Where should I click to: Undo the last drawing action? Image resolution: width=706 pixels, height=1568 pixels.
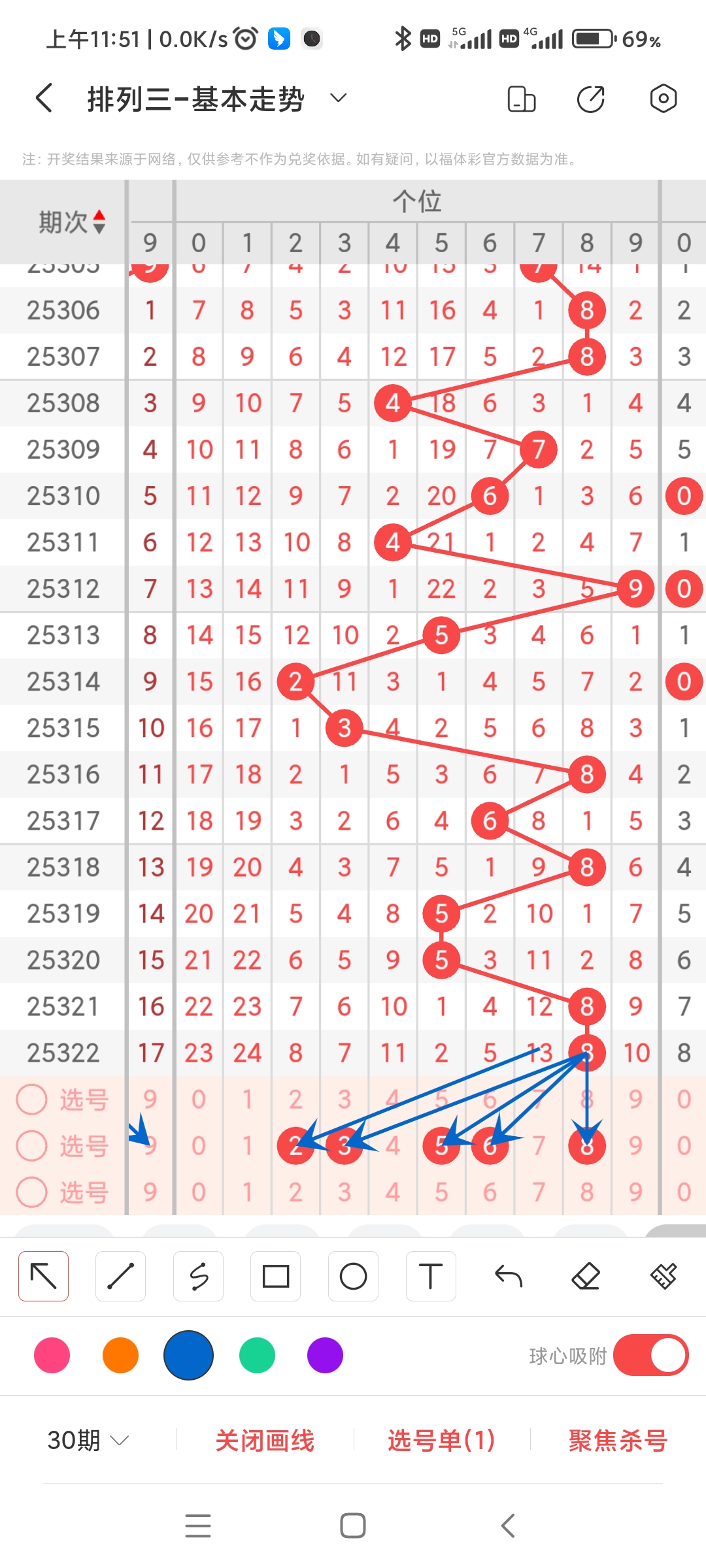(x=508, y=1275)
